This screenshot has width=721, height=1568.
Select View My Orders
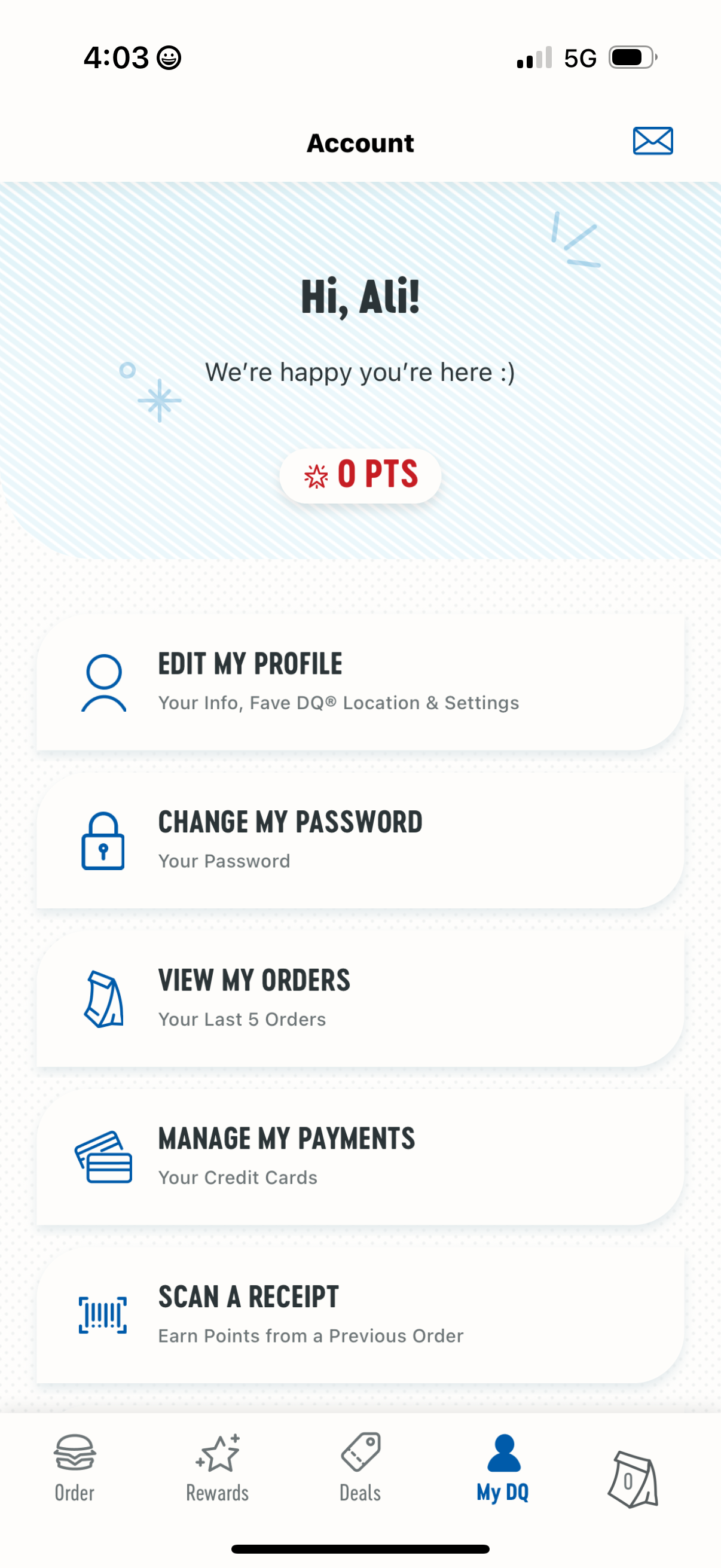tap(360, 998)
